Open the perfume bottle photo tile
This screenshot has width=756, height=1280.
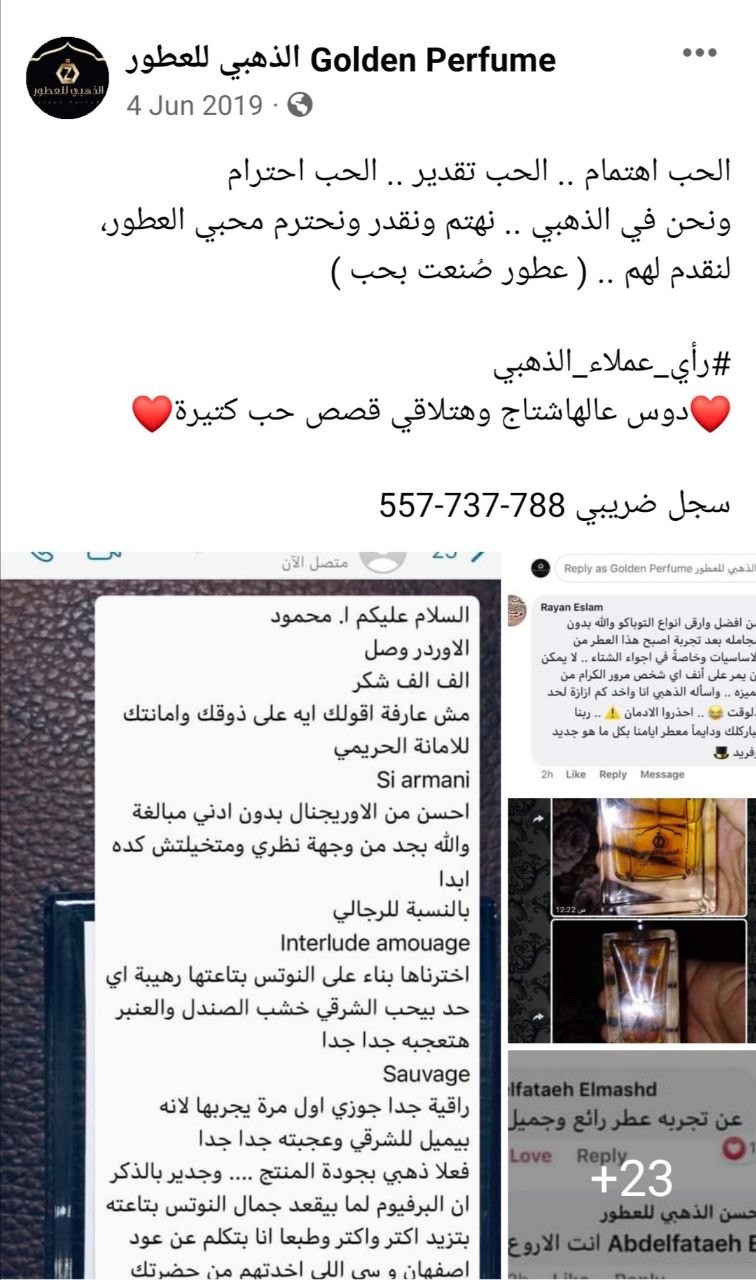pos(632,920)
